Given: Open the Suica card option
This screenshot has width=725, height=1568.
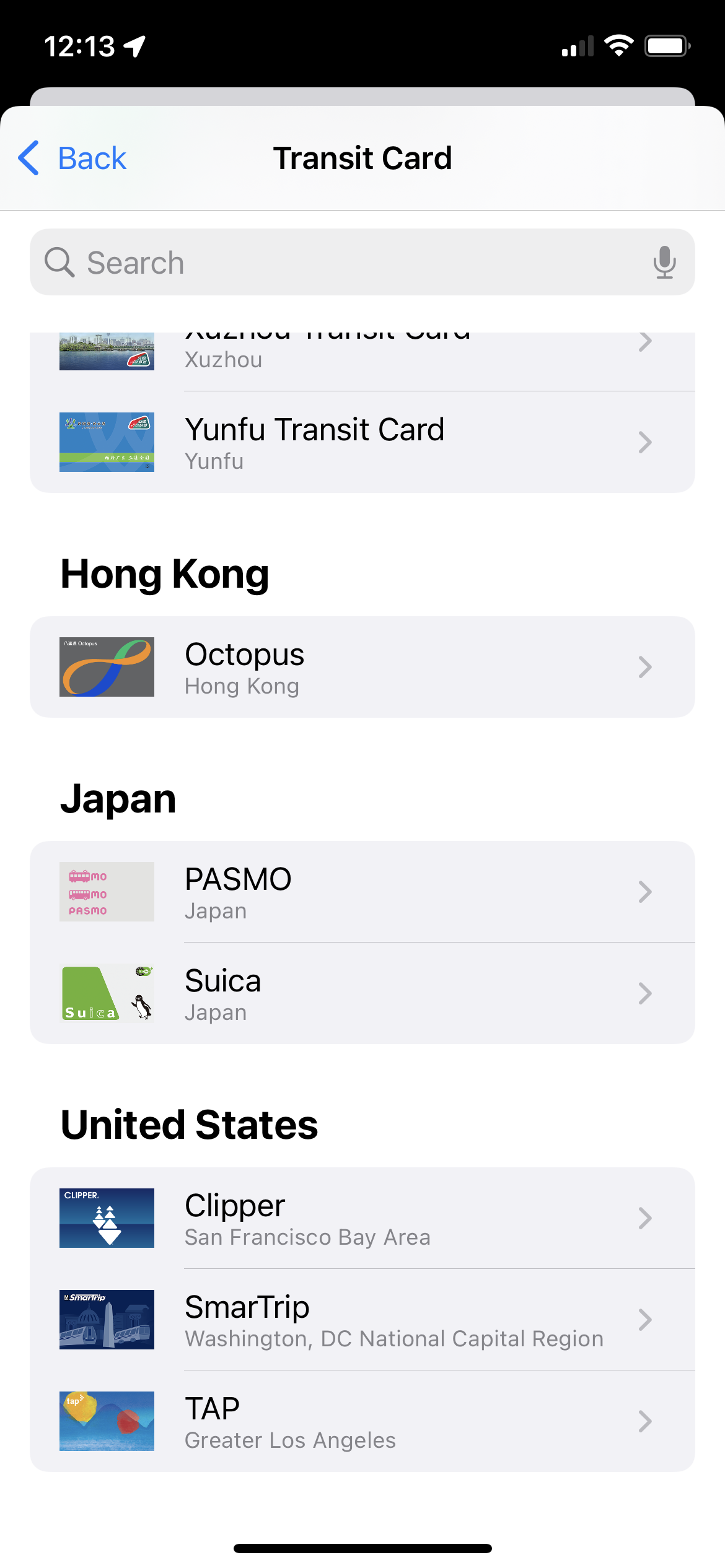Looking at the screenshot, I should (362, 994).
